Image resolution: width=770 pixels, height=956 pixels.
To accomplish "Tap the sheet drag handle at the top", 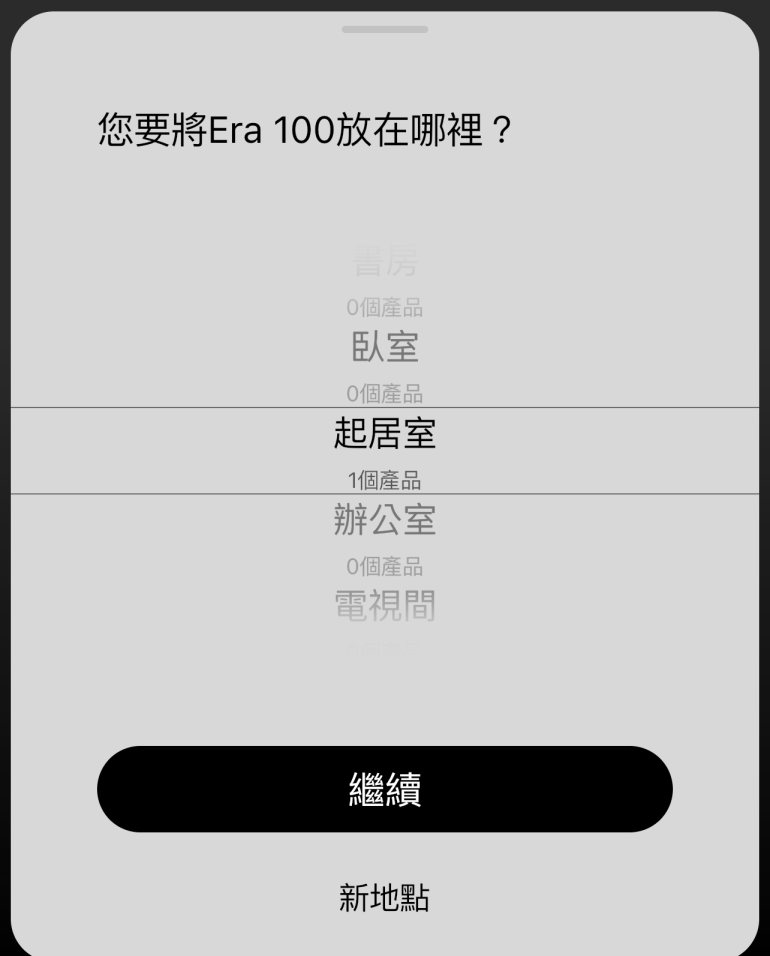I will pyautogui.click(x=385, y=31).
